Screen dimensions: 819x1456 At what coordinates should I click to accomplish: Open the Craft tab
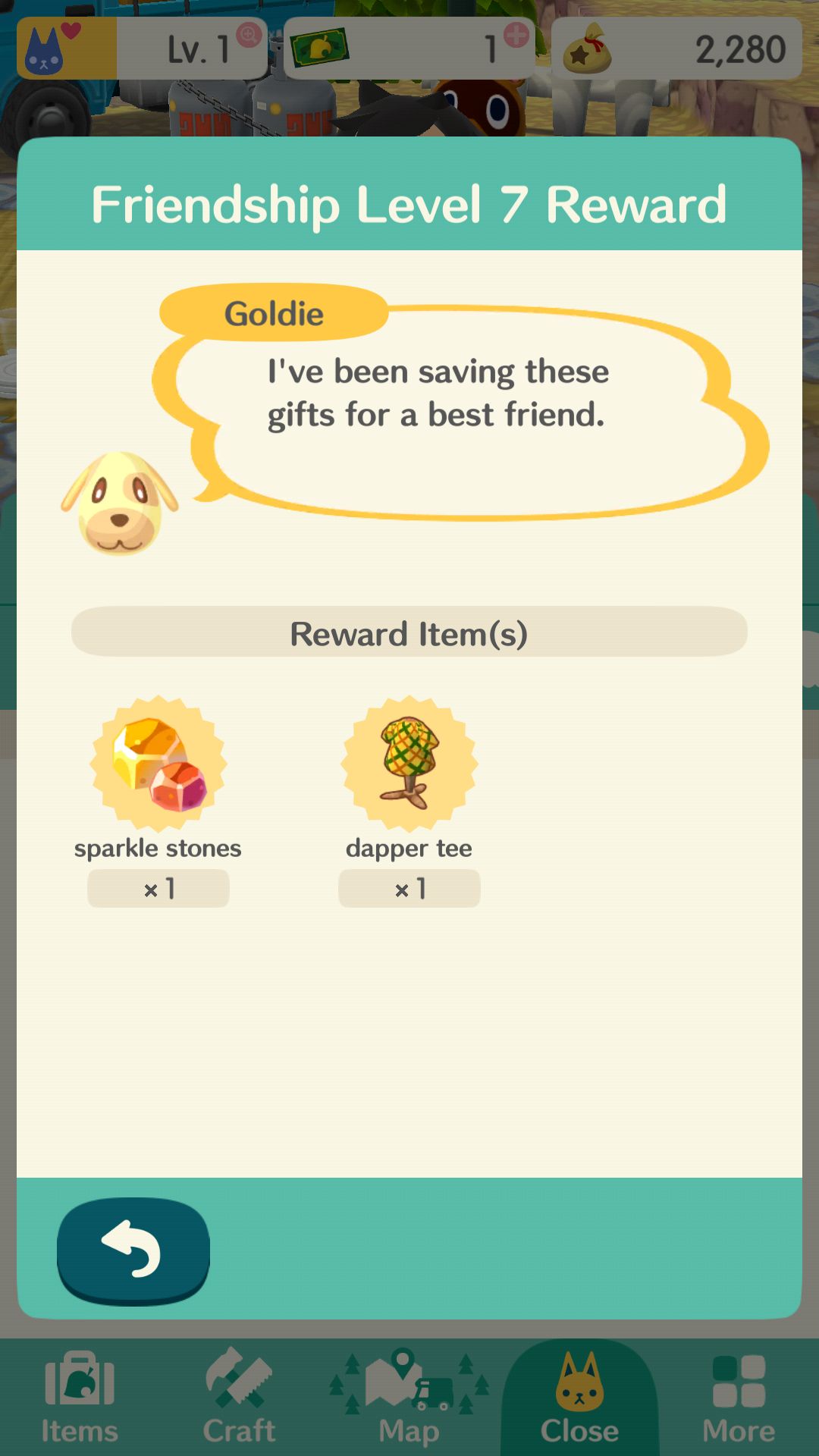(x=239, y=1398)
